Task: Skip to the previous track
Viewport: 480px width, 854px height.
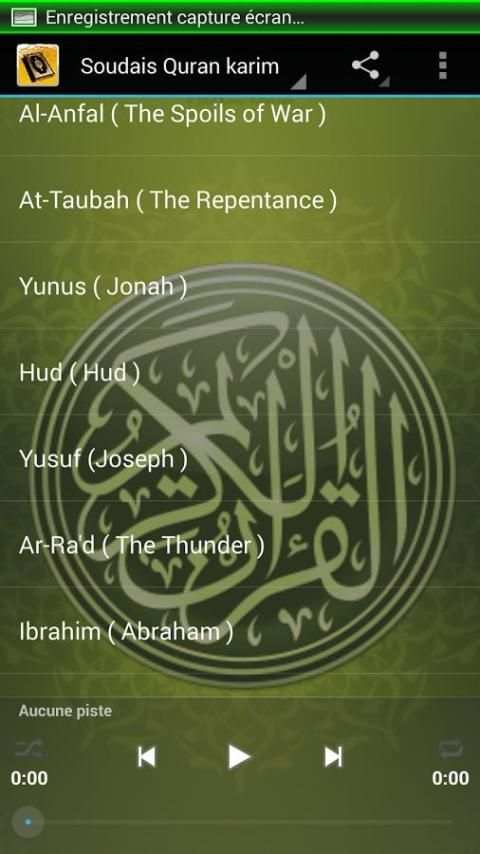Action: [x=146, y=757]
